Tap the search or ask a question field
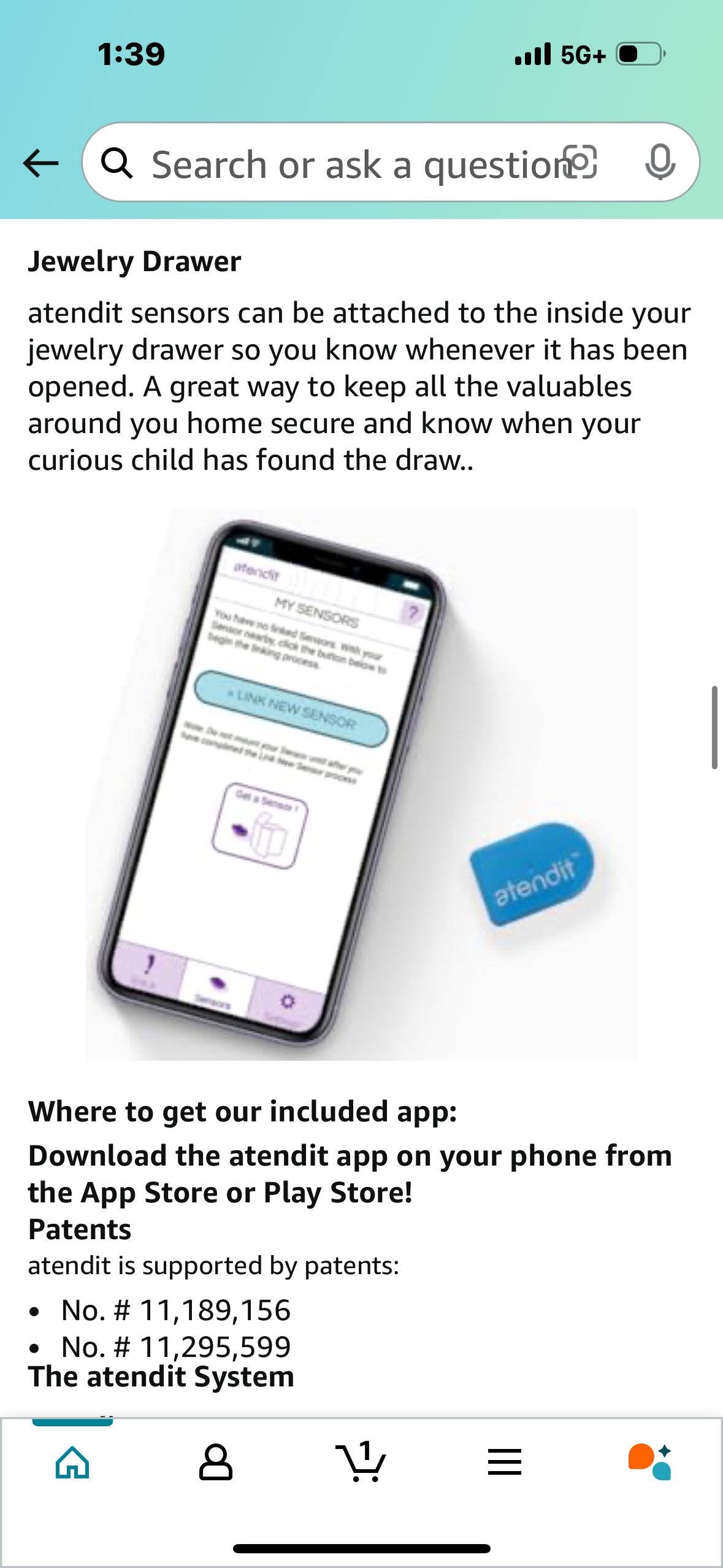 (x=350, y=164)
